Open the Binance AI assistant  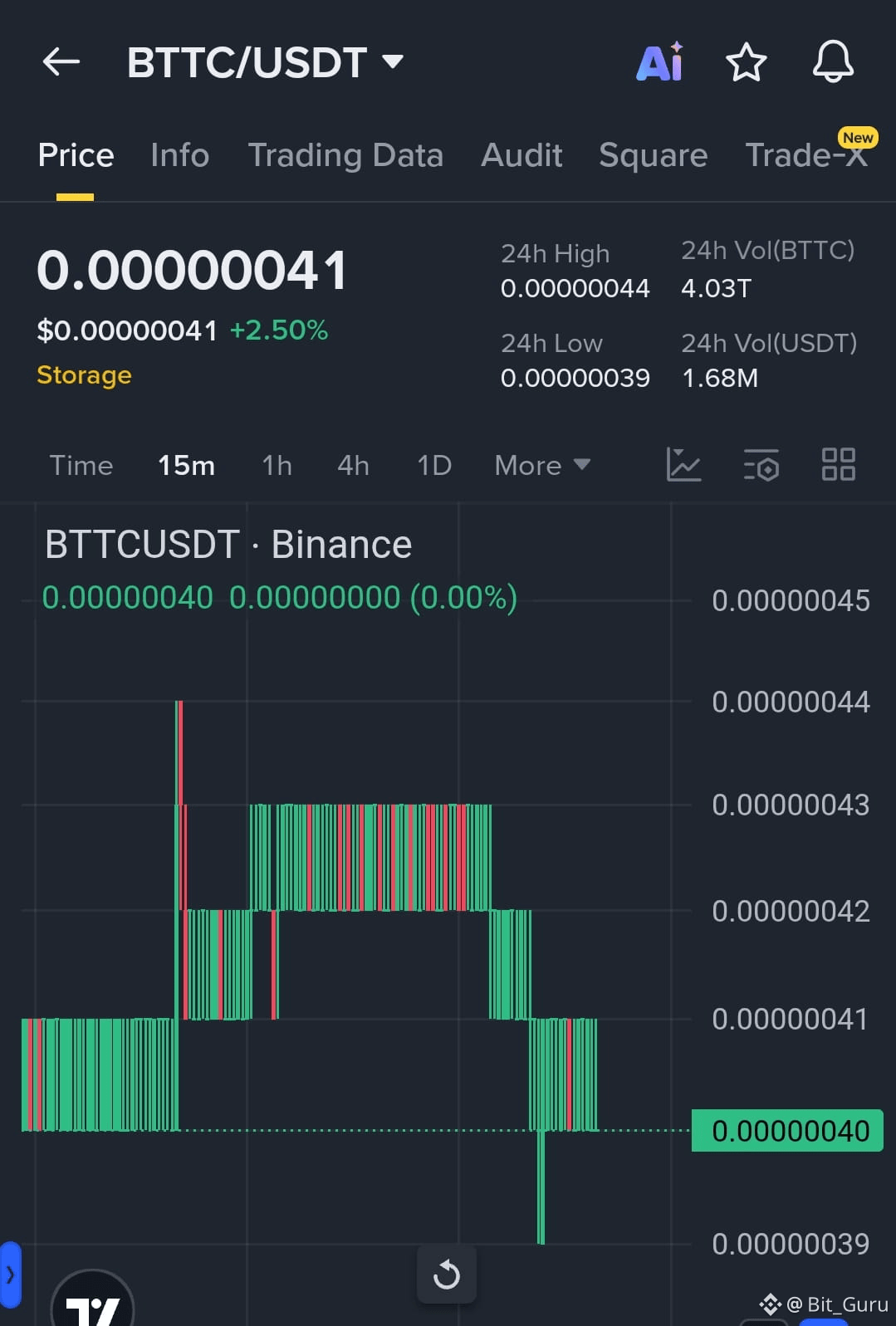coord(659,62)
